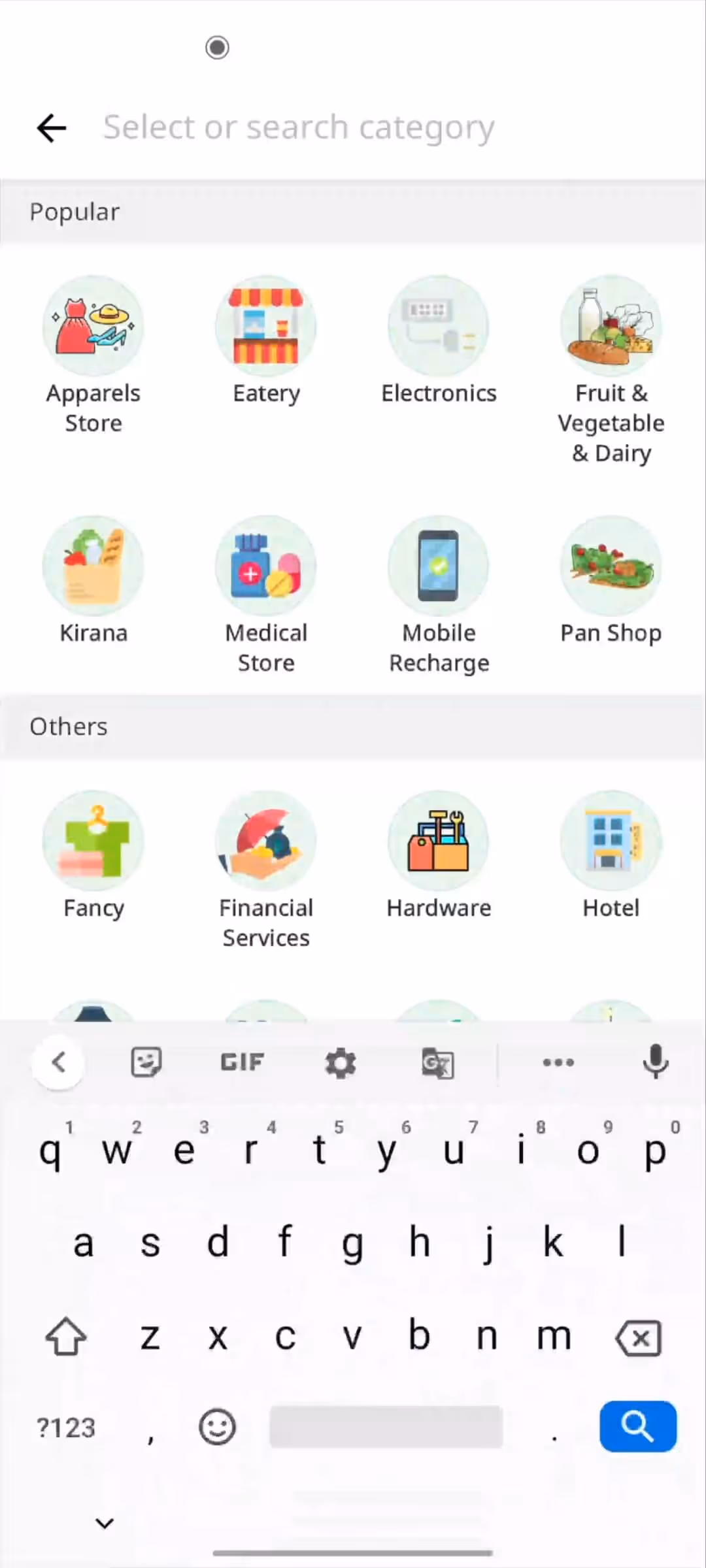The height and width of the screenshot is (1568, 706).
Task: Choose the Eatery category
Action: 266,340
